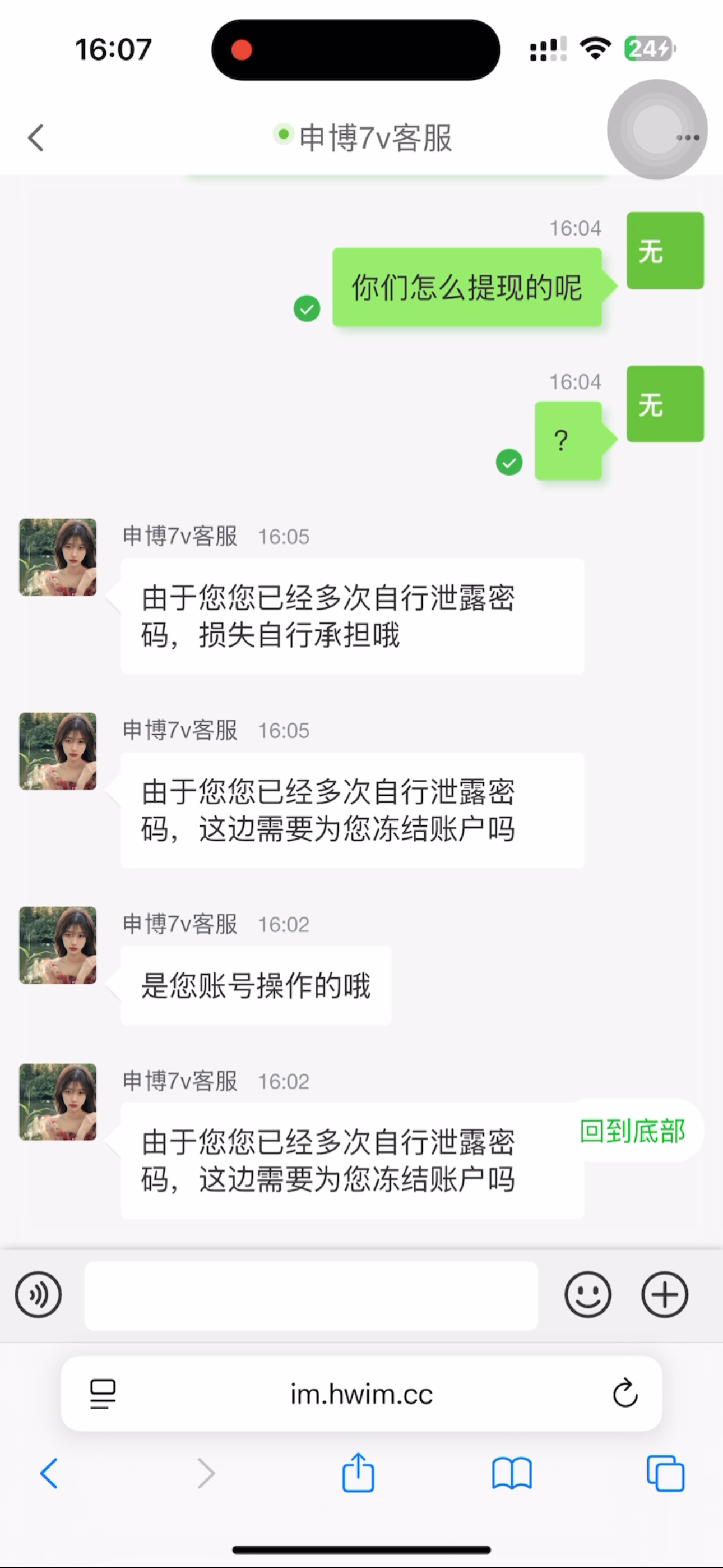
Task: Share this page from Safari
Action: 358,1473
